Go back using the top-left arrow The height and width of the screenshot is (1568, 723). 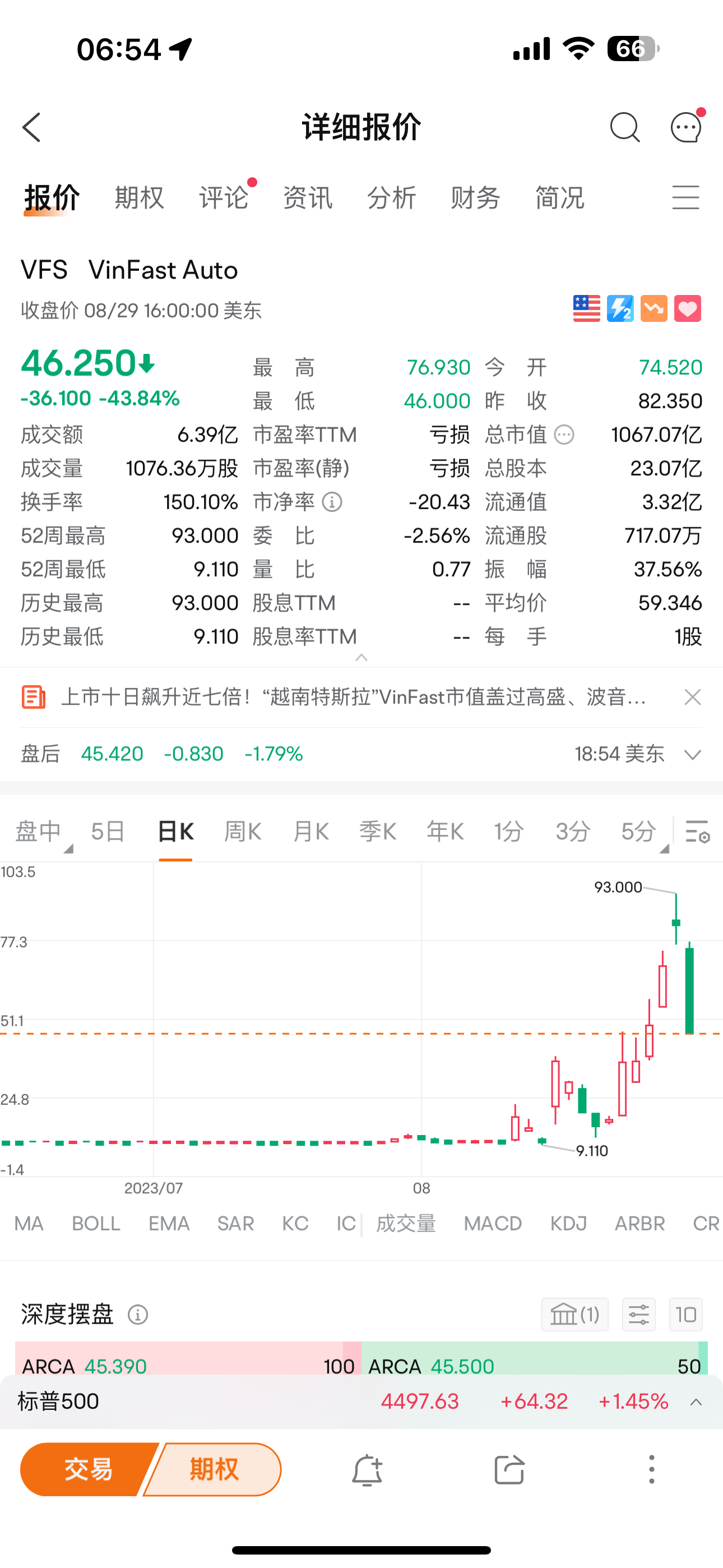coord(31,127)
